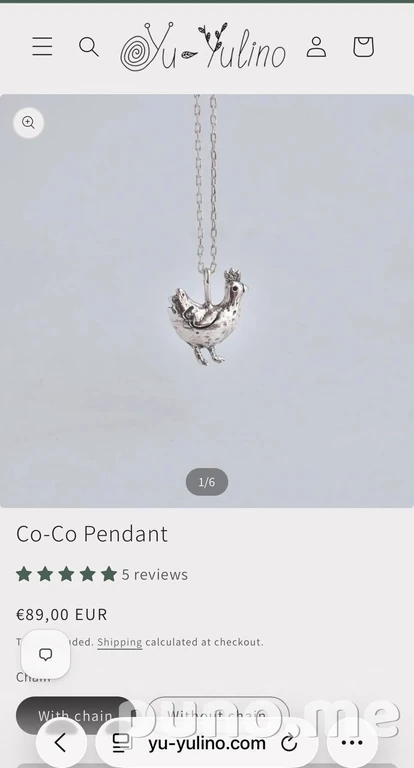Image resolution: width=414 pixels, height=768 pixels.
Task: Open the 5 reviews rating
Action: [x=102, y=574]
